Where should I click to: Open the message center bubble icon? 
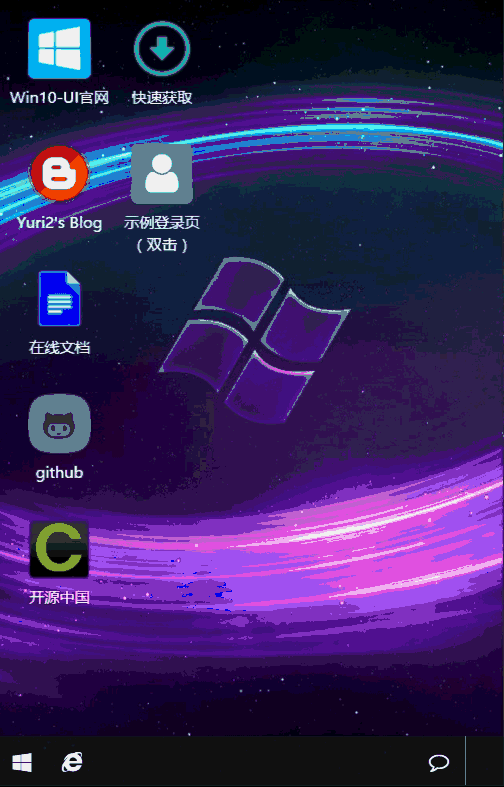tap(439, 763)
